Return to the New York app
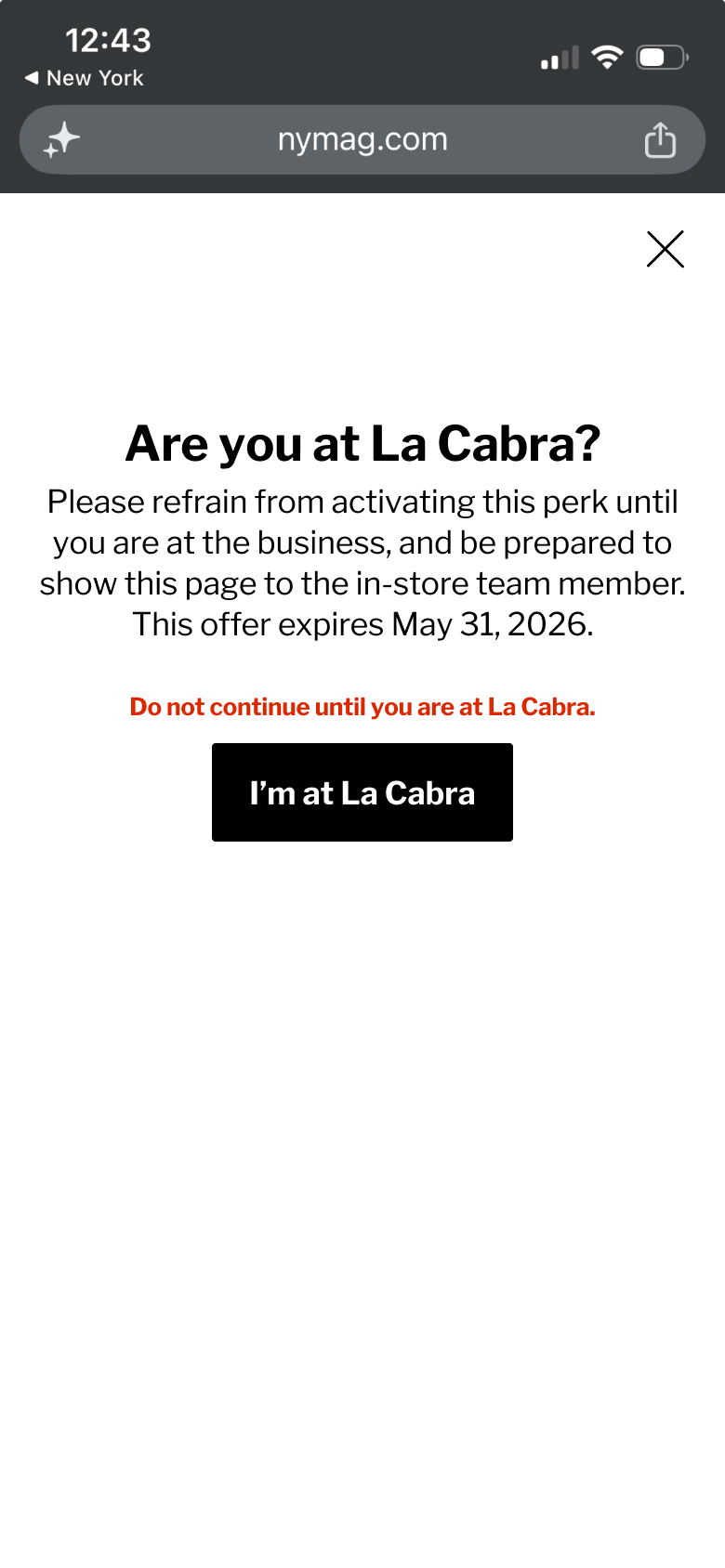Screen dimensions: 725x1568 pyautogui.click(x=85, y=78)
